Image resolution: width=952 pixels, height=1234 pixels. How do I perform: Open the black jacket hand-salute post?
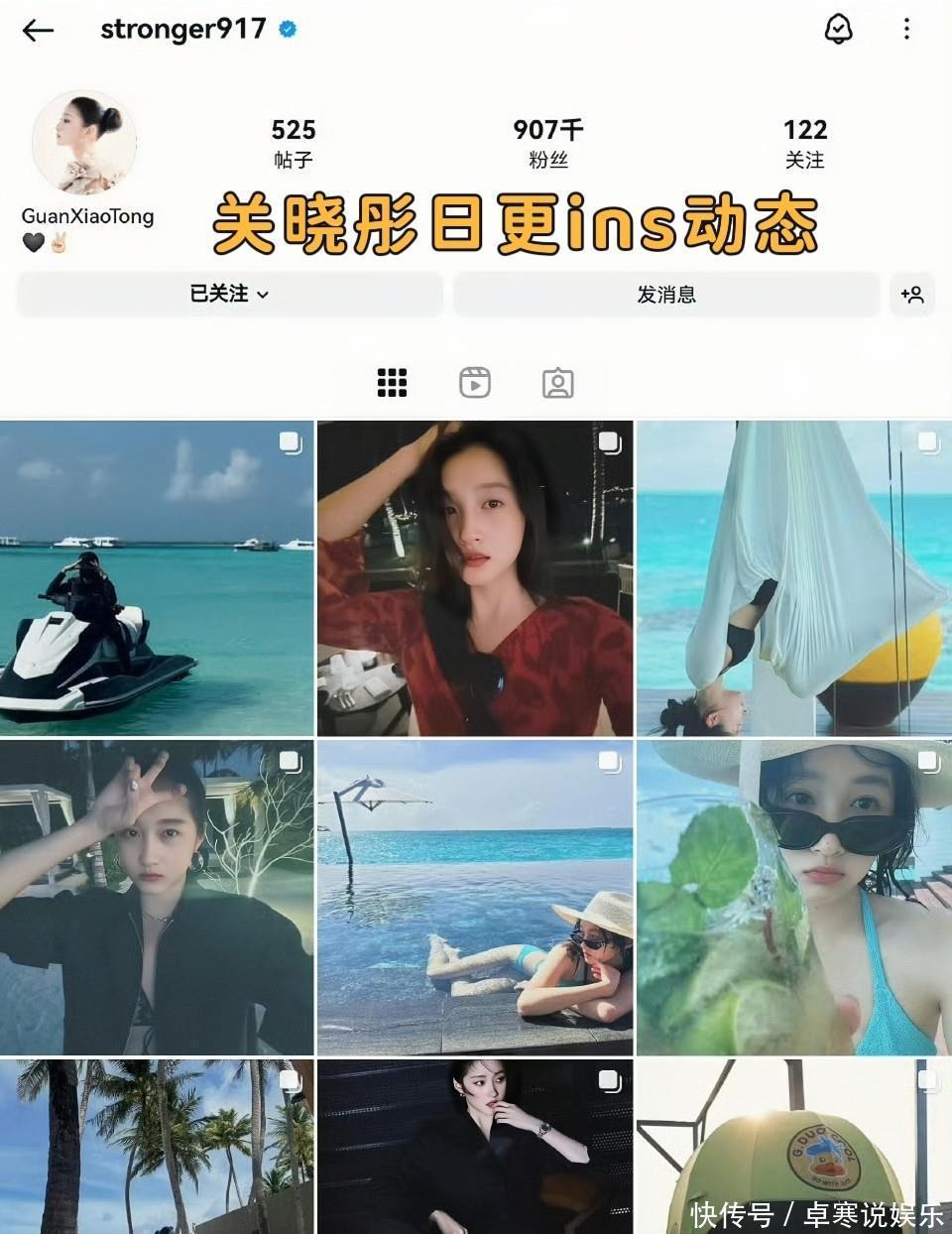(x=157, y=897)
